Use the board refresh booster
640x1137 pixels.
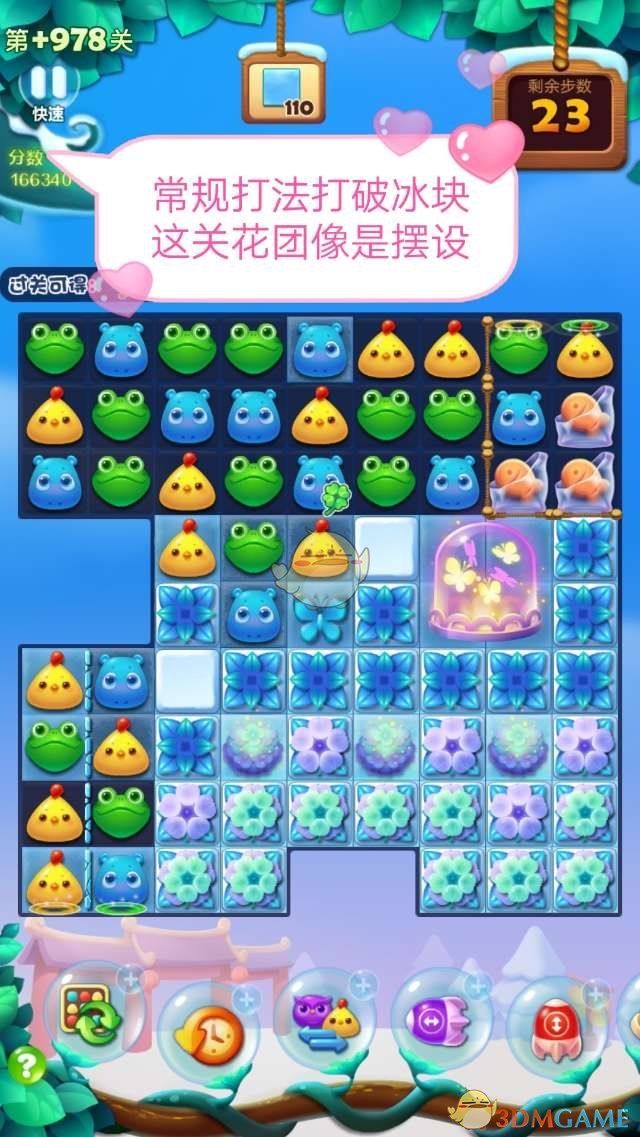click(x=89, y=1013)
